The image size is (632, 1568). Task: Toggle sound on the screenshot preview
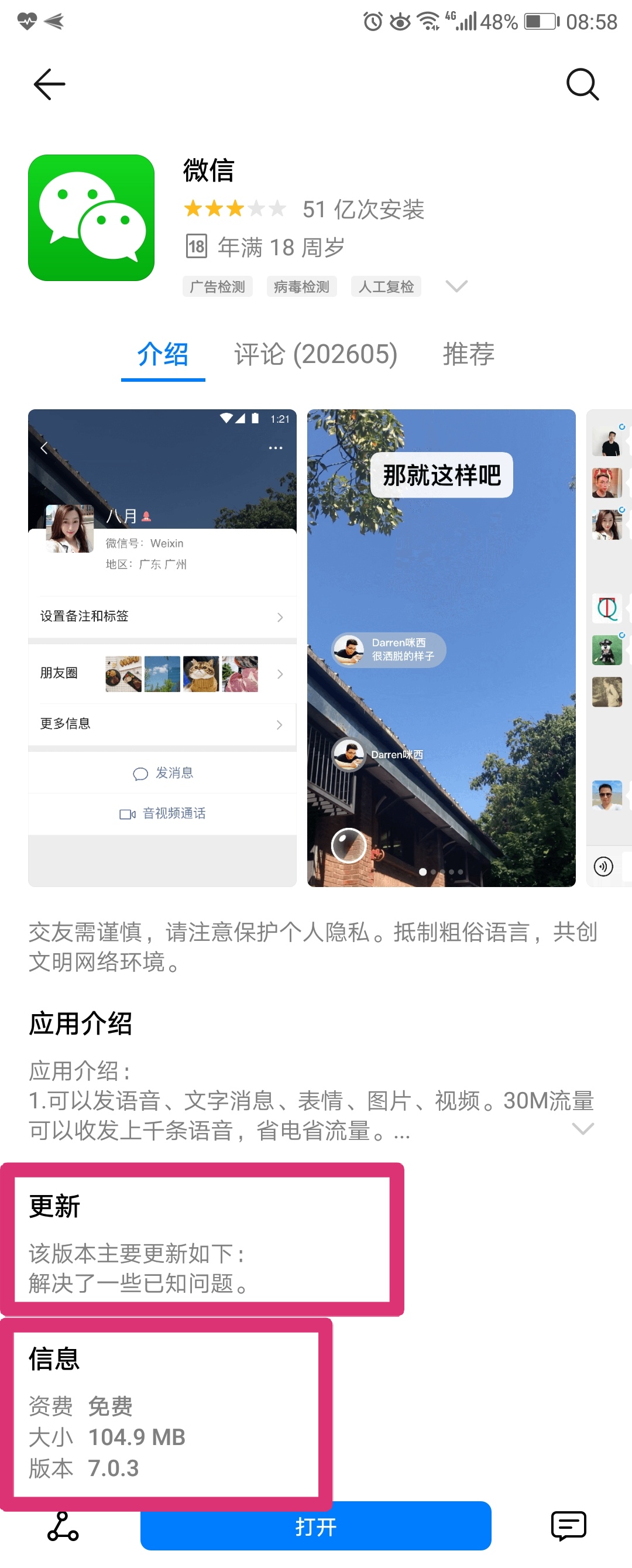pos(604,867)
